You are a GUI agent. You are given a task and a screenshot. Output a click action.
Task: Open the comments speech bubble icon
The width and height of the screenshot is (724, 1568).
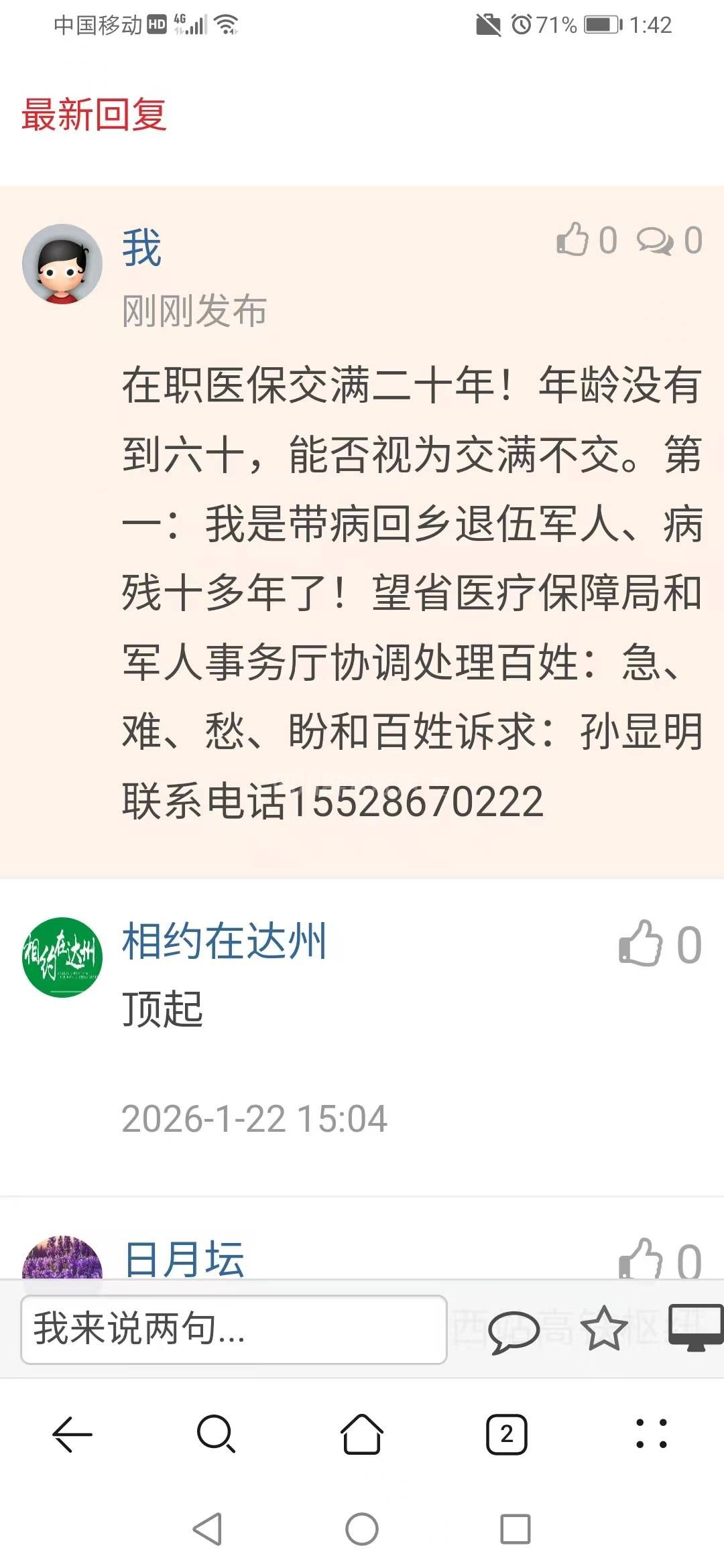tap(514, 1331)
